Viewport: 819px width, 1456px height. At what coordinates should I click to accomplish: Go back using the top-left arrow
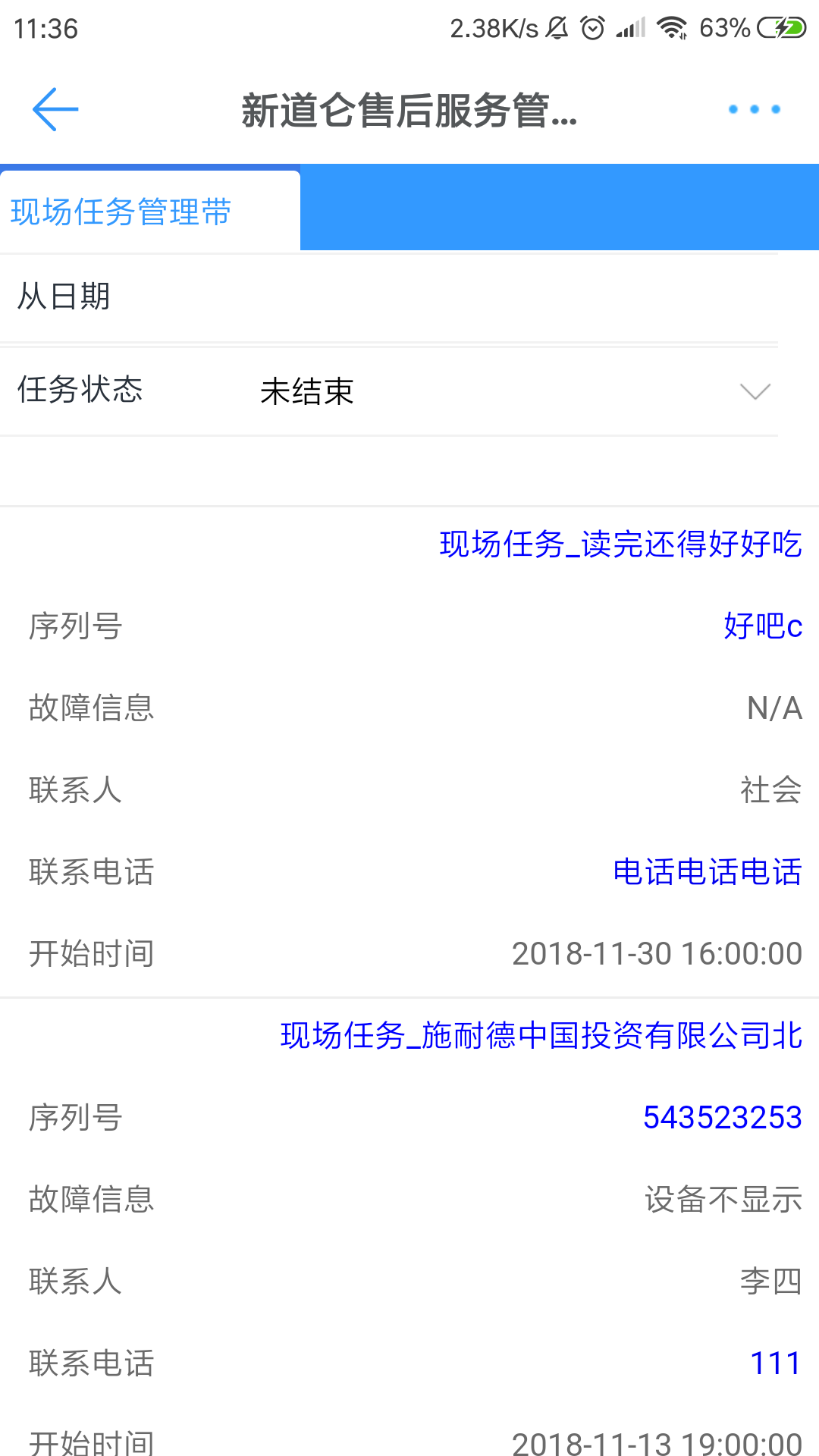pyautogui.click(x=55, y=110)
